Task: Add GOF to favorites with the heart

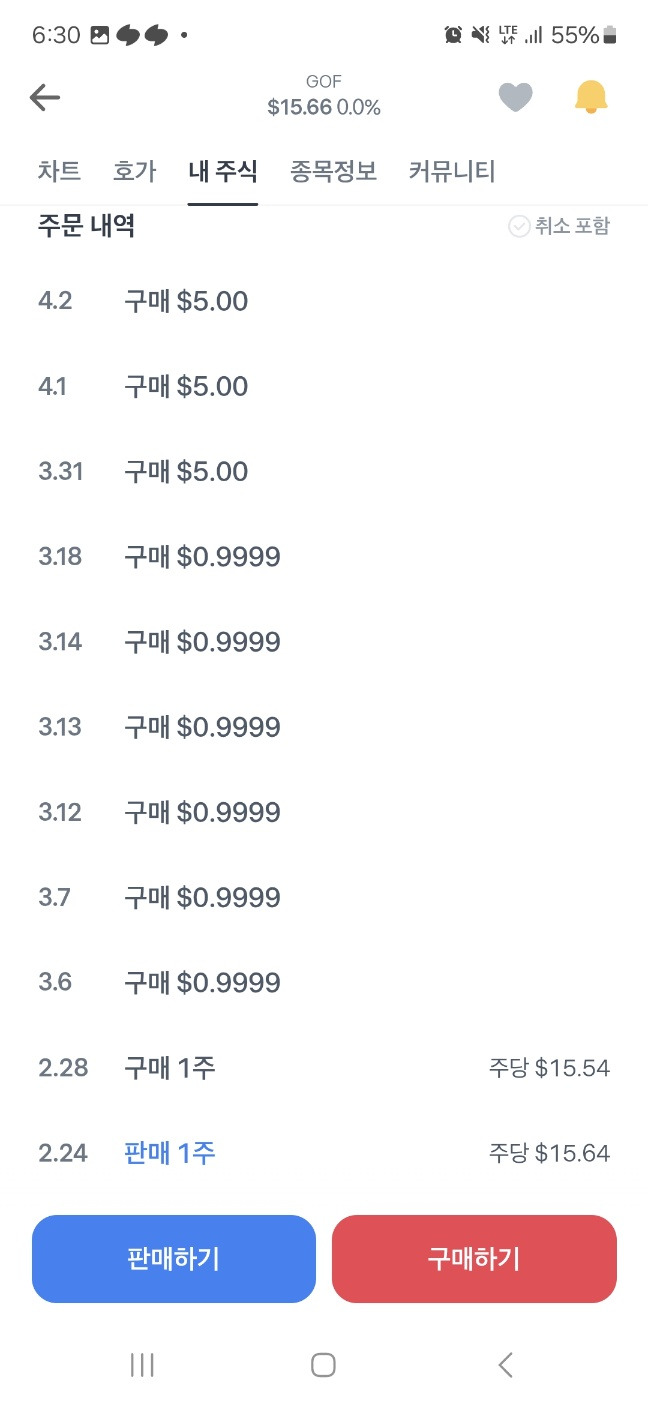Action: [516, 97]
